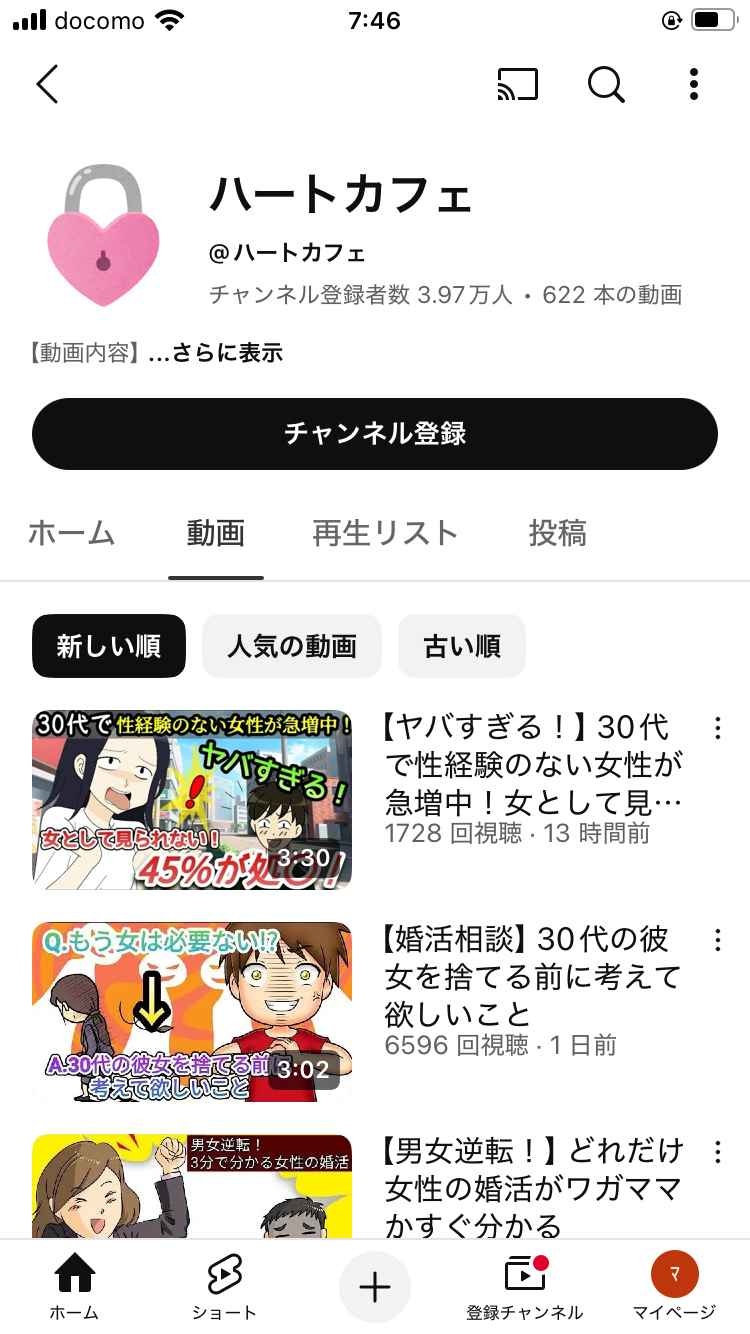Screen dimensions: 750x1334
Task: Open the options menu for the 【男女逆転！】 video
Action: pyautogui.click(x=717, y=1152)
